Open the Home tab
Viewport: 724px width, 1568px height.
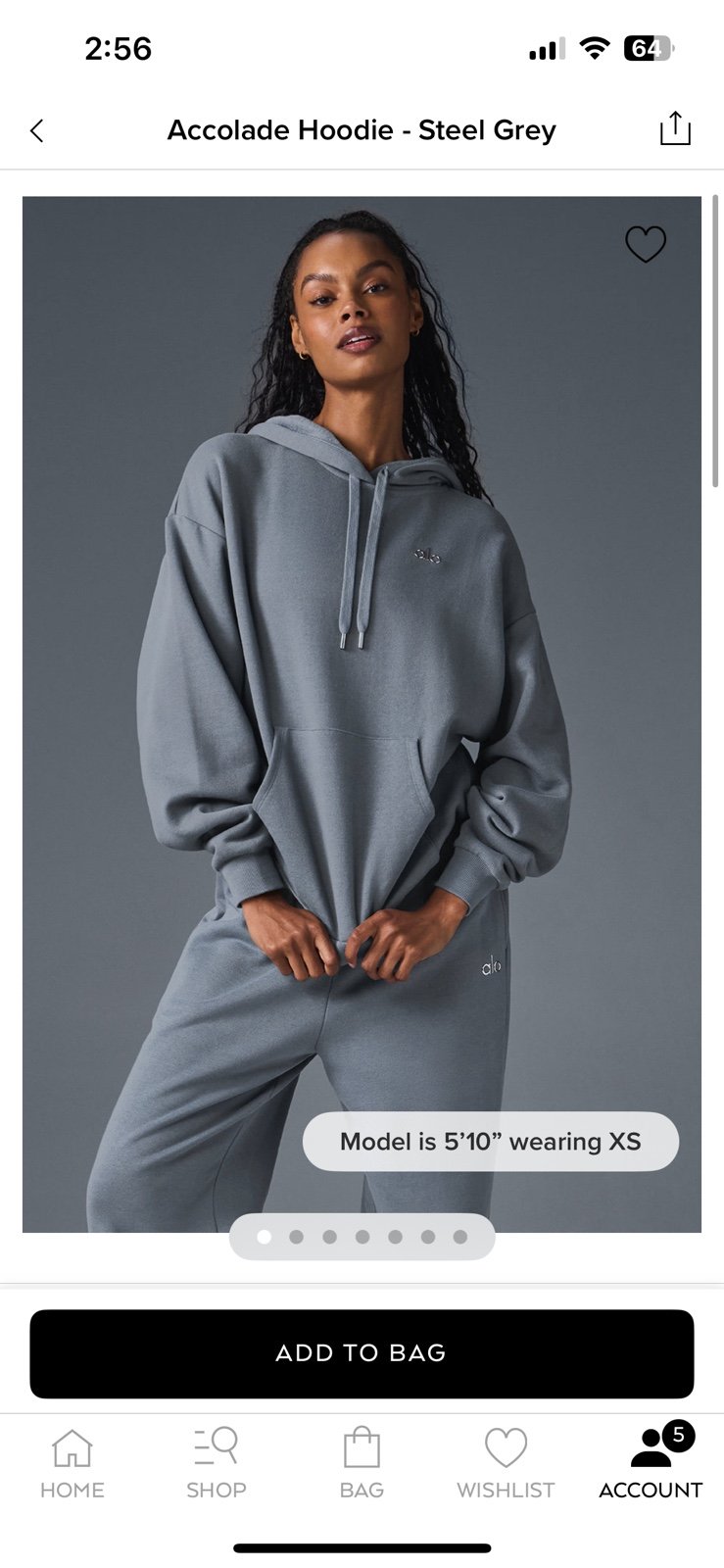tap(72, 1463)
